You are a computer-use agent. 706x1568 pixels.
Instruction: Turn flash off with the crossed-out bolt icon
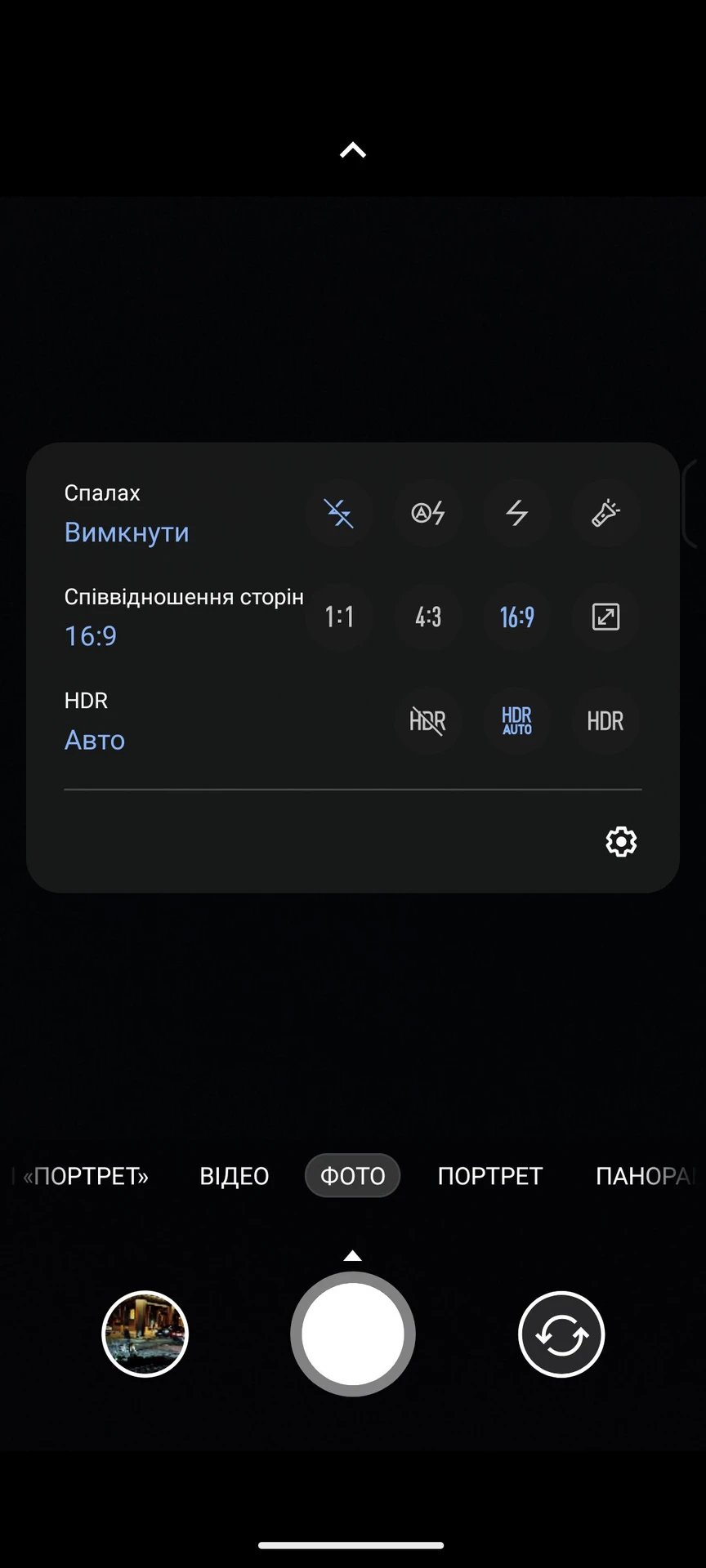(339, 513)
